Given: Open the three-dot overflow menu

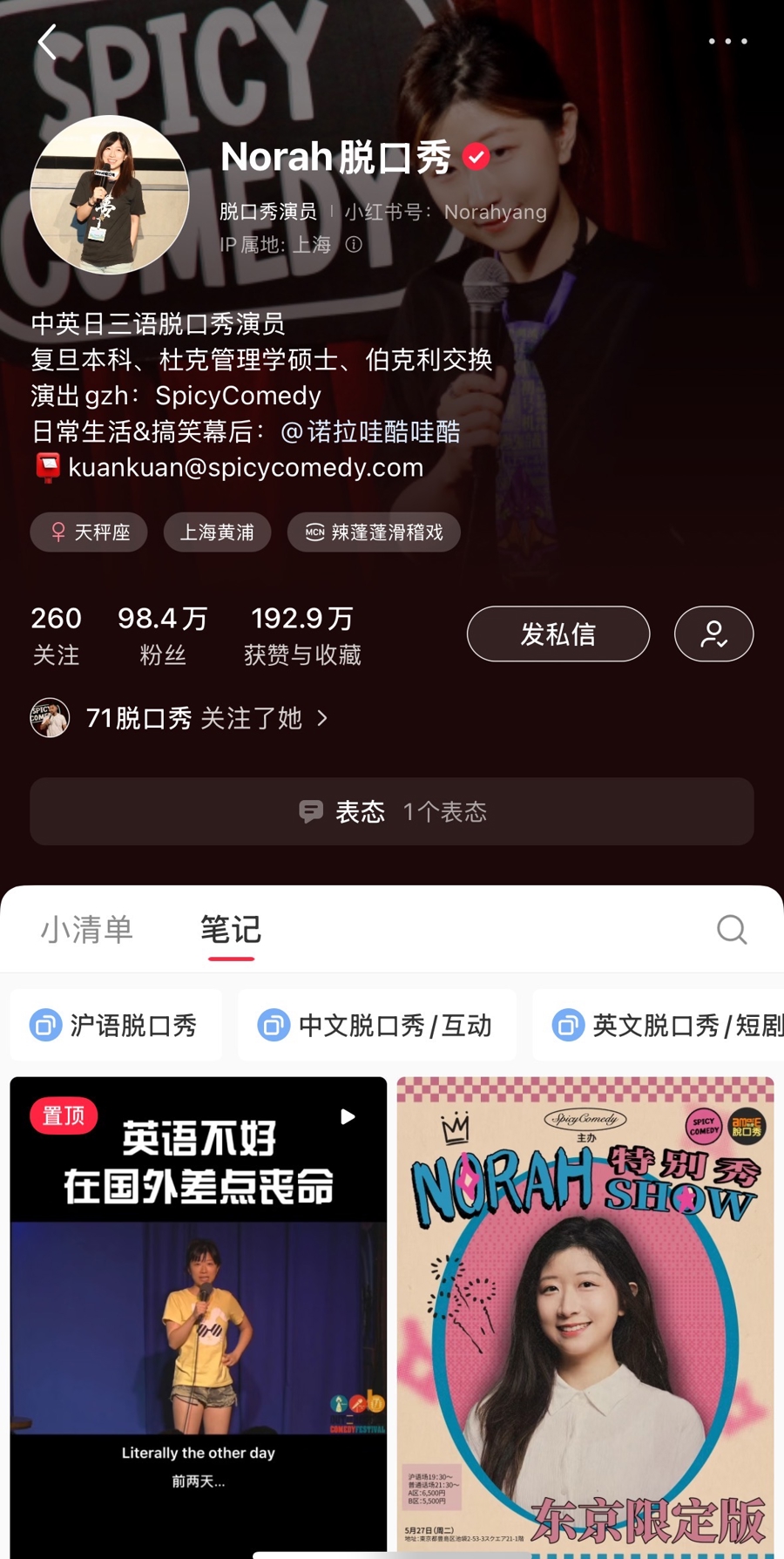Looking at the screenshot, I should [727, 41].
